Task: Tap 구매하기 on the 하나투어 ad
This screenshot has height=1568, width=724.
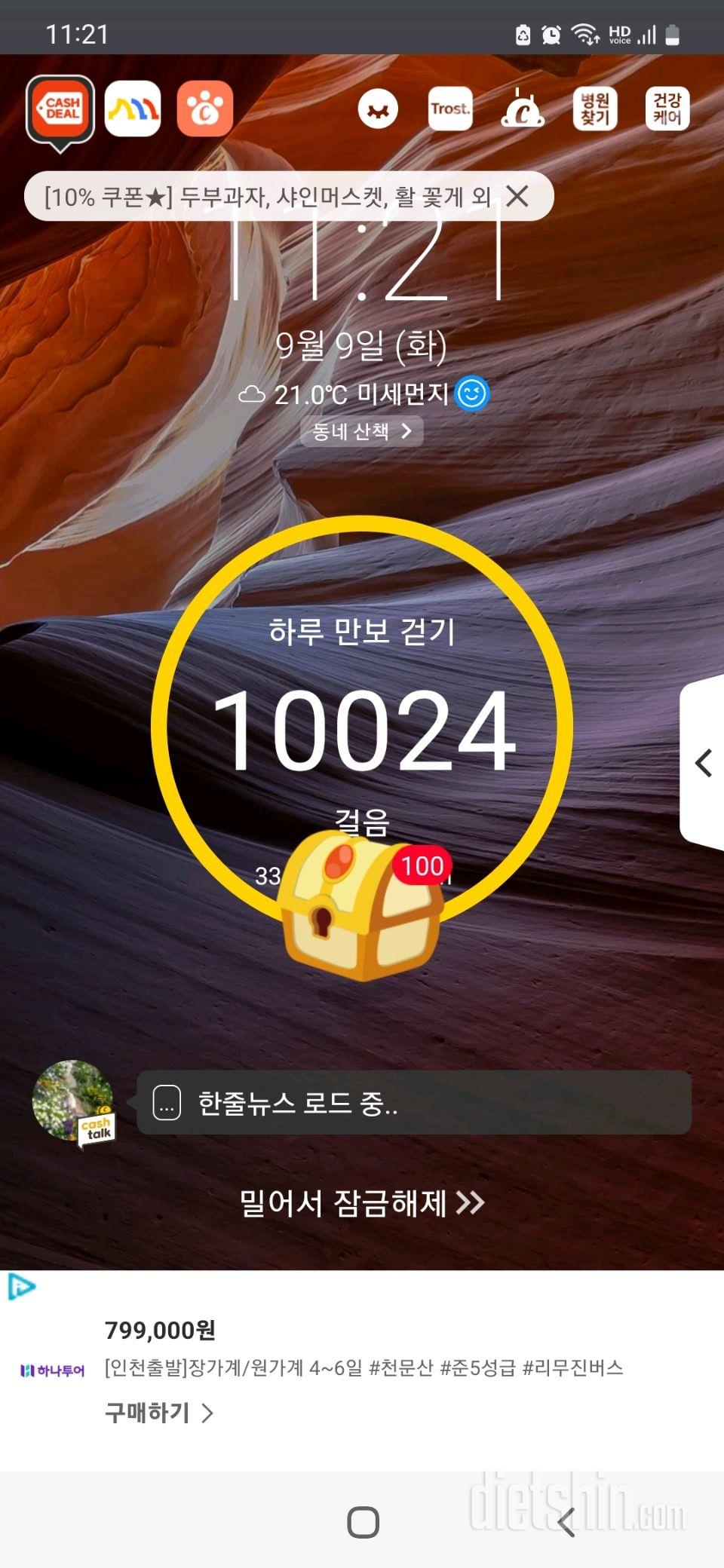Action: (x=158, y=1412)
